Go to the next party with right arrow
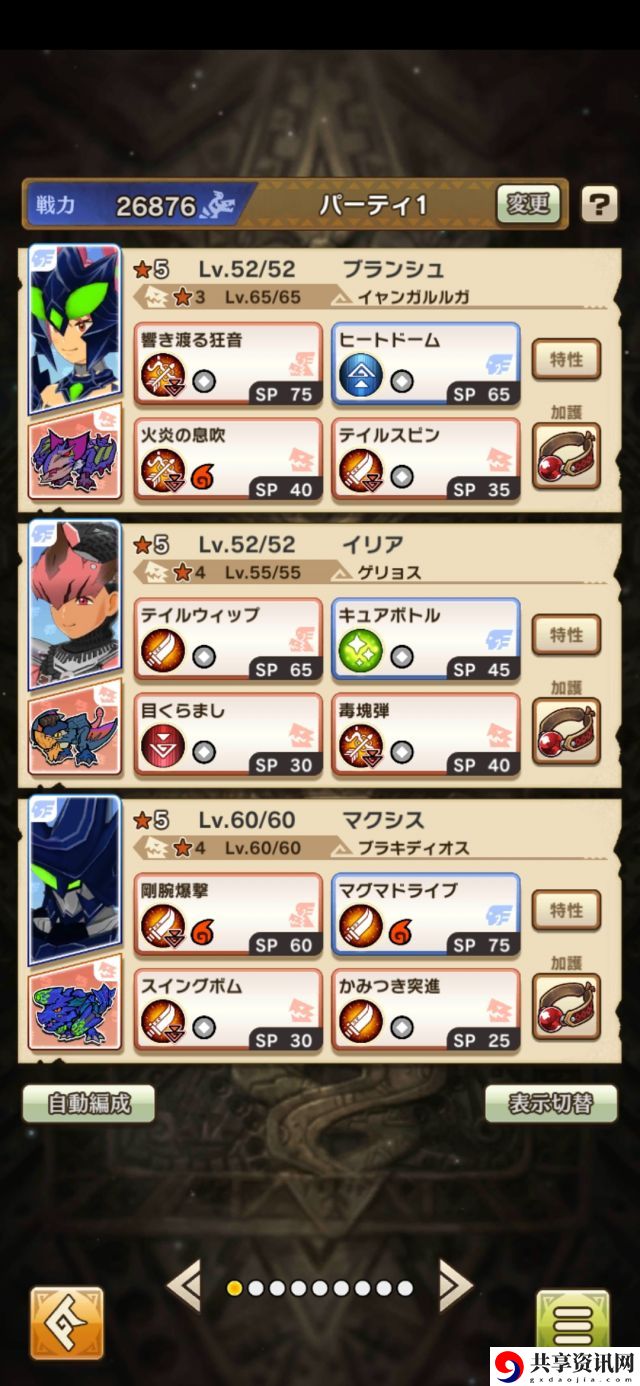The width and height of the screenshot is (640, 1386). click(x=455, y=1285)
